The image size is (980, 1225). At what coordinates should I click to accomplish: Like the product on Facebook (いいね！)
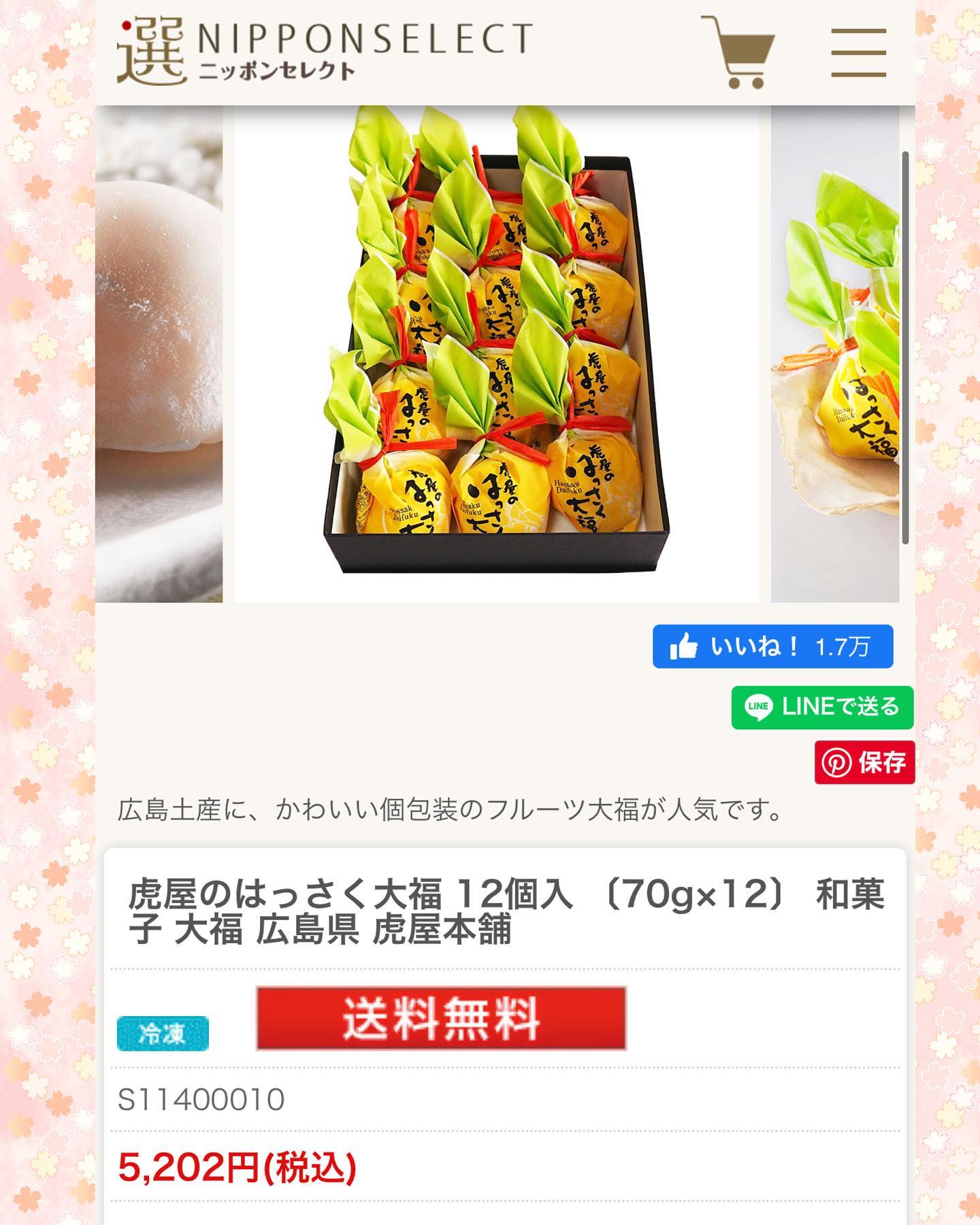772,647
